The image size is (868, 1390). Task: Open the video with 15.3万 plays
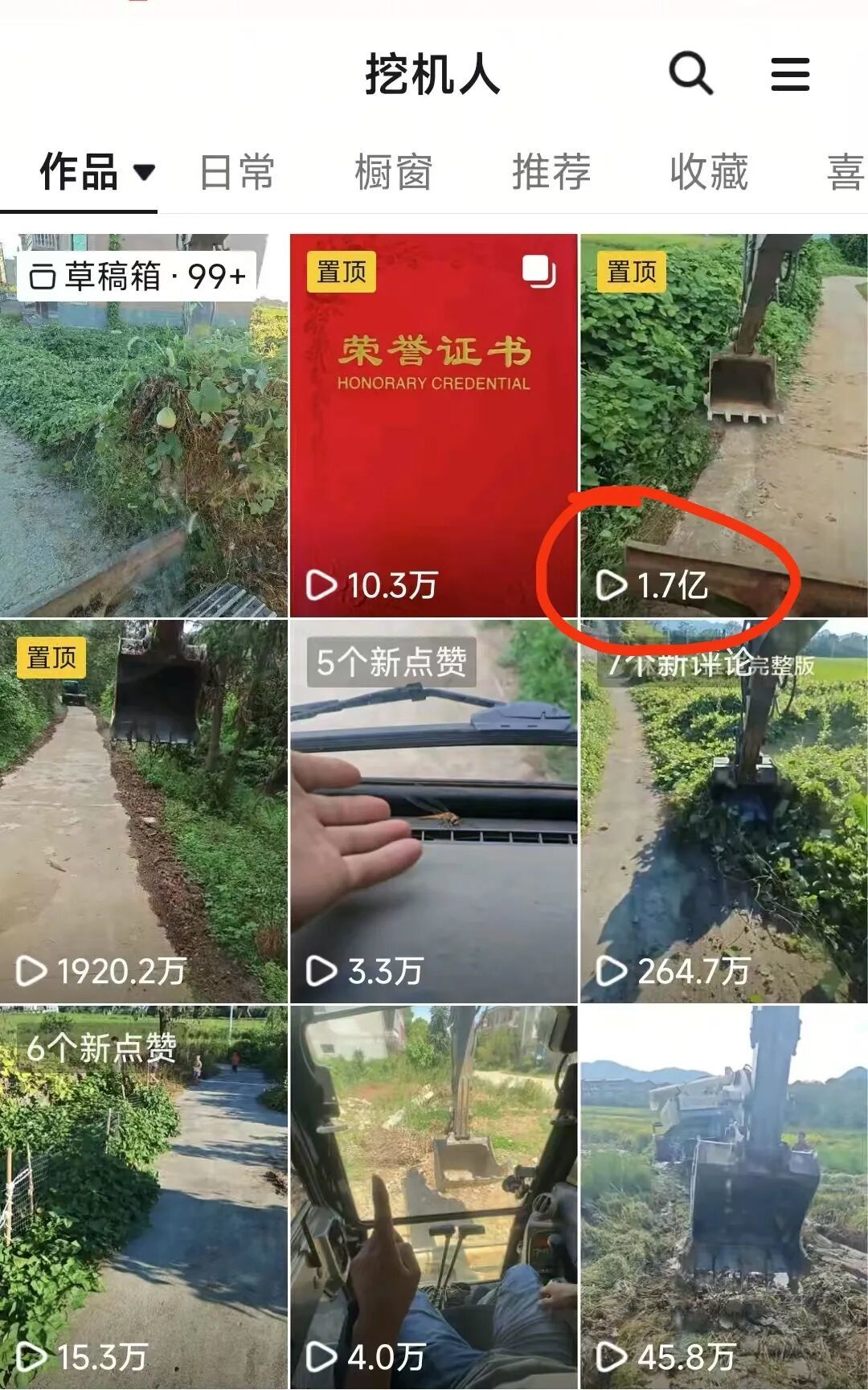(143, 1198)
